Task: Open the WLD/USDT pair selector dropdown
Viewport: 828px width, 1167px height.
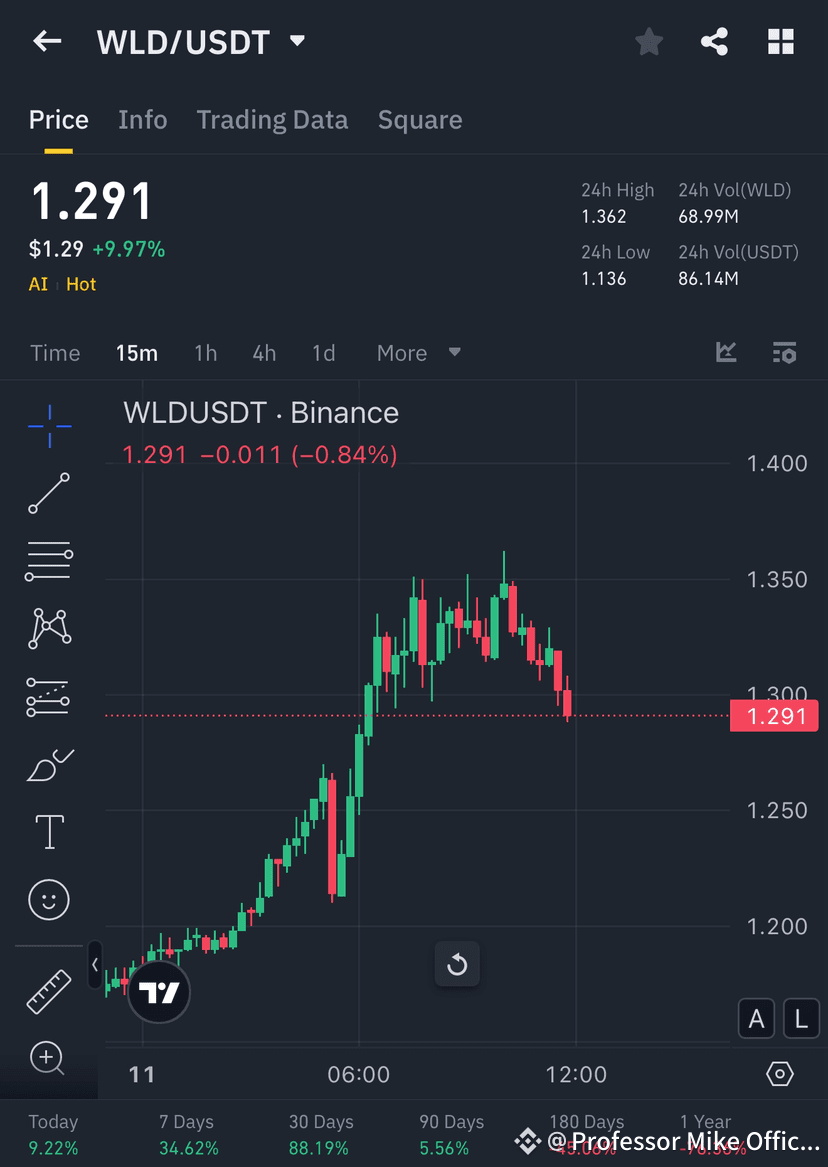Action: point(297,41)
